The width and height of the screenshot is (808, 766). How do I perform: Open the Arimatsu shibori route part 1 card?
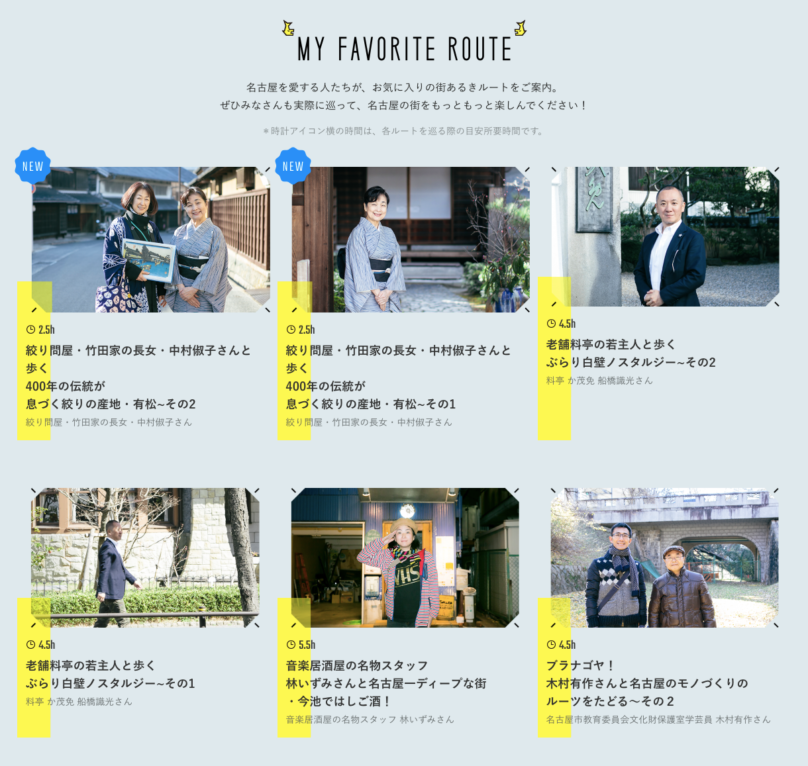click(410, 240)
